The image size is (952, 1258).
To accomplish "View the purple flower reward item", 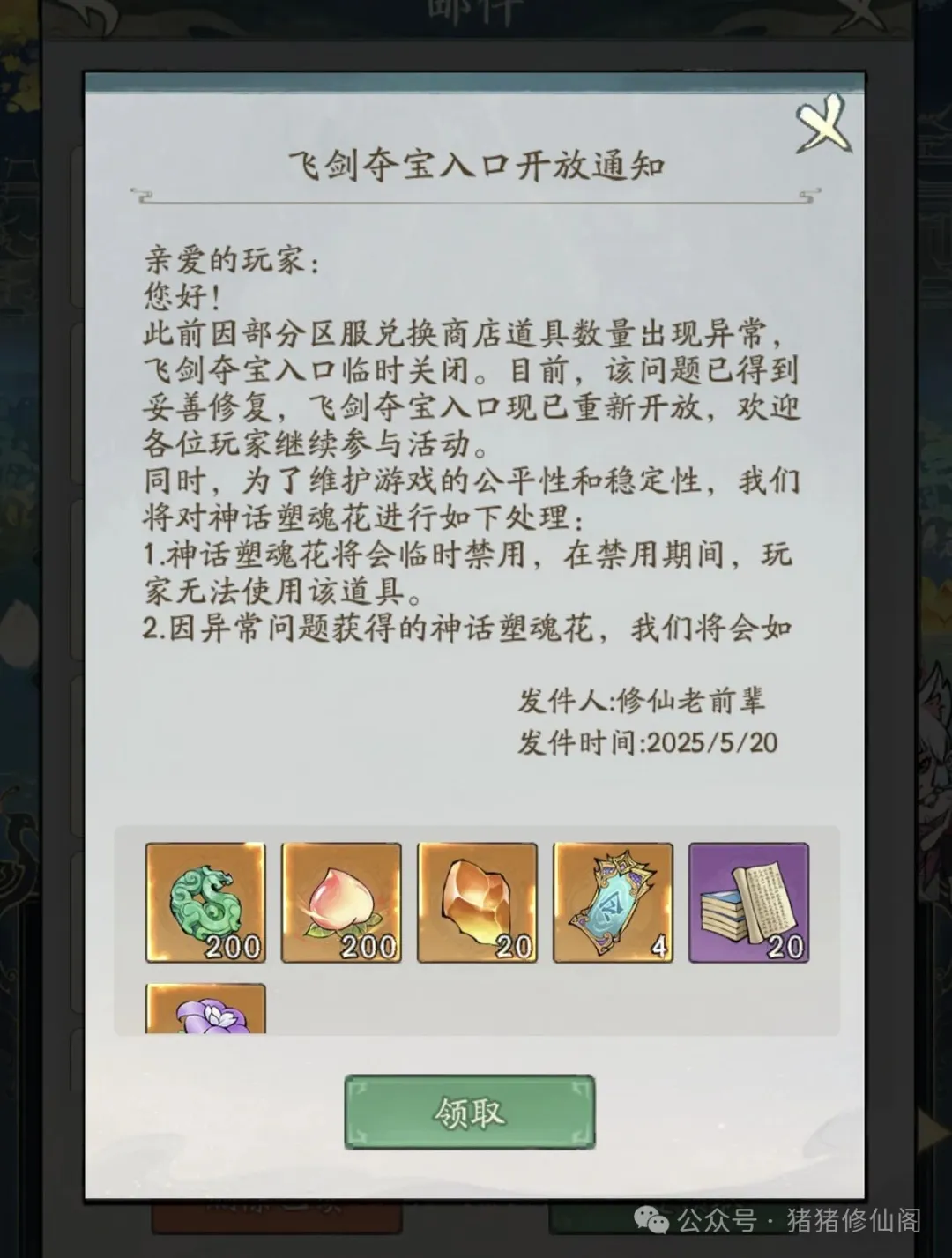I will (x=205, y=1010).
